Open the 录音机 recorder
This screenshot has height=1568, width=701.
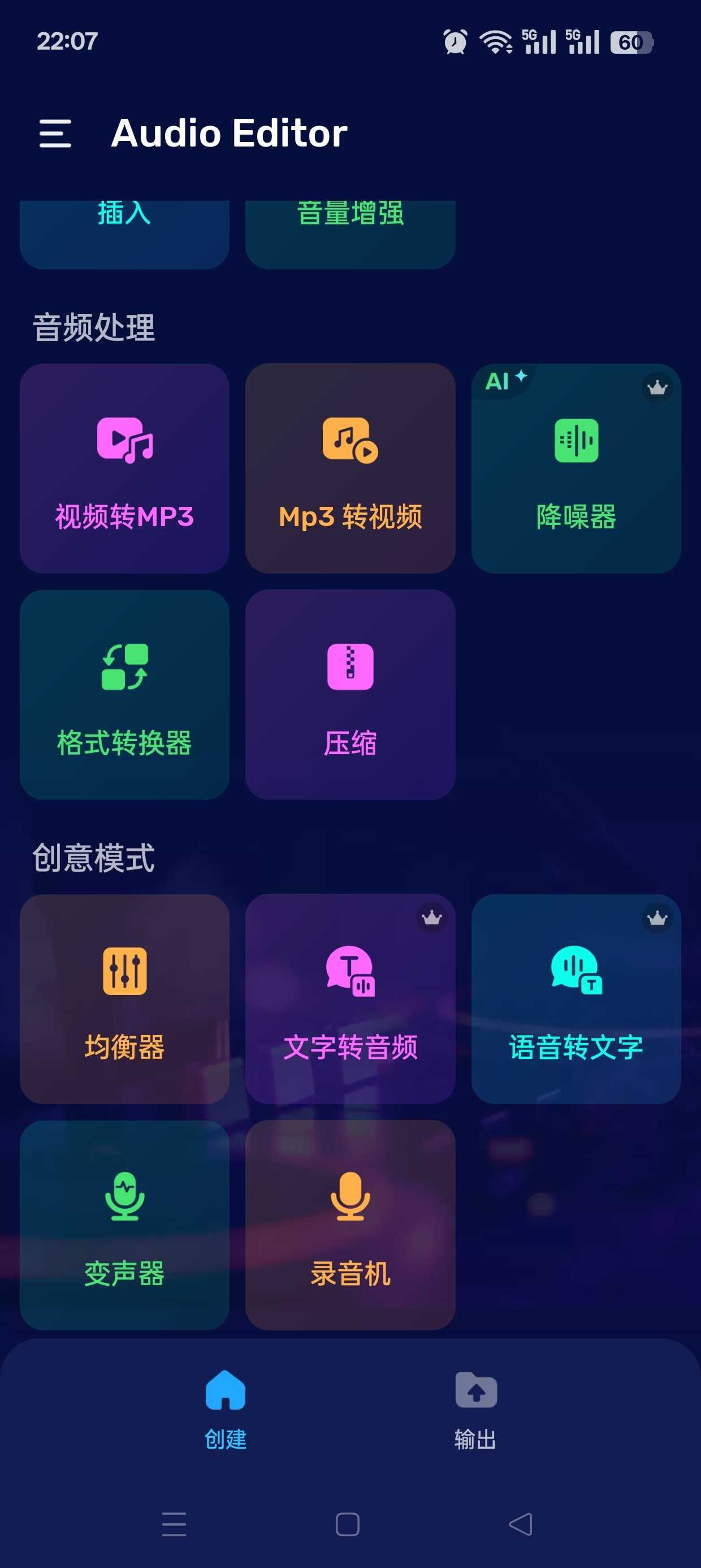[x=350, y=1225]
